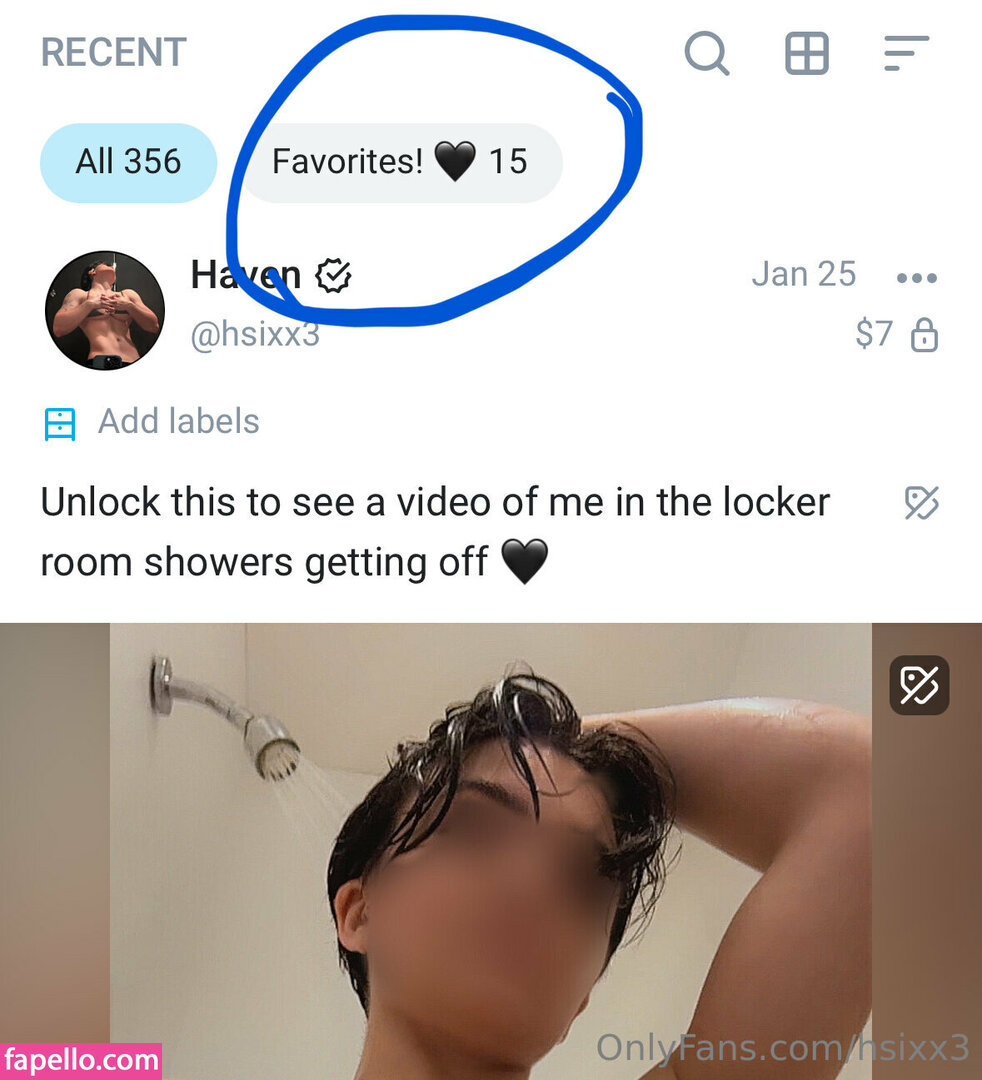The width and height of the screenshot is (982, 1080).
Task: Switch to the Favorites! 15 chip
Action: coord(401,162)
